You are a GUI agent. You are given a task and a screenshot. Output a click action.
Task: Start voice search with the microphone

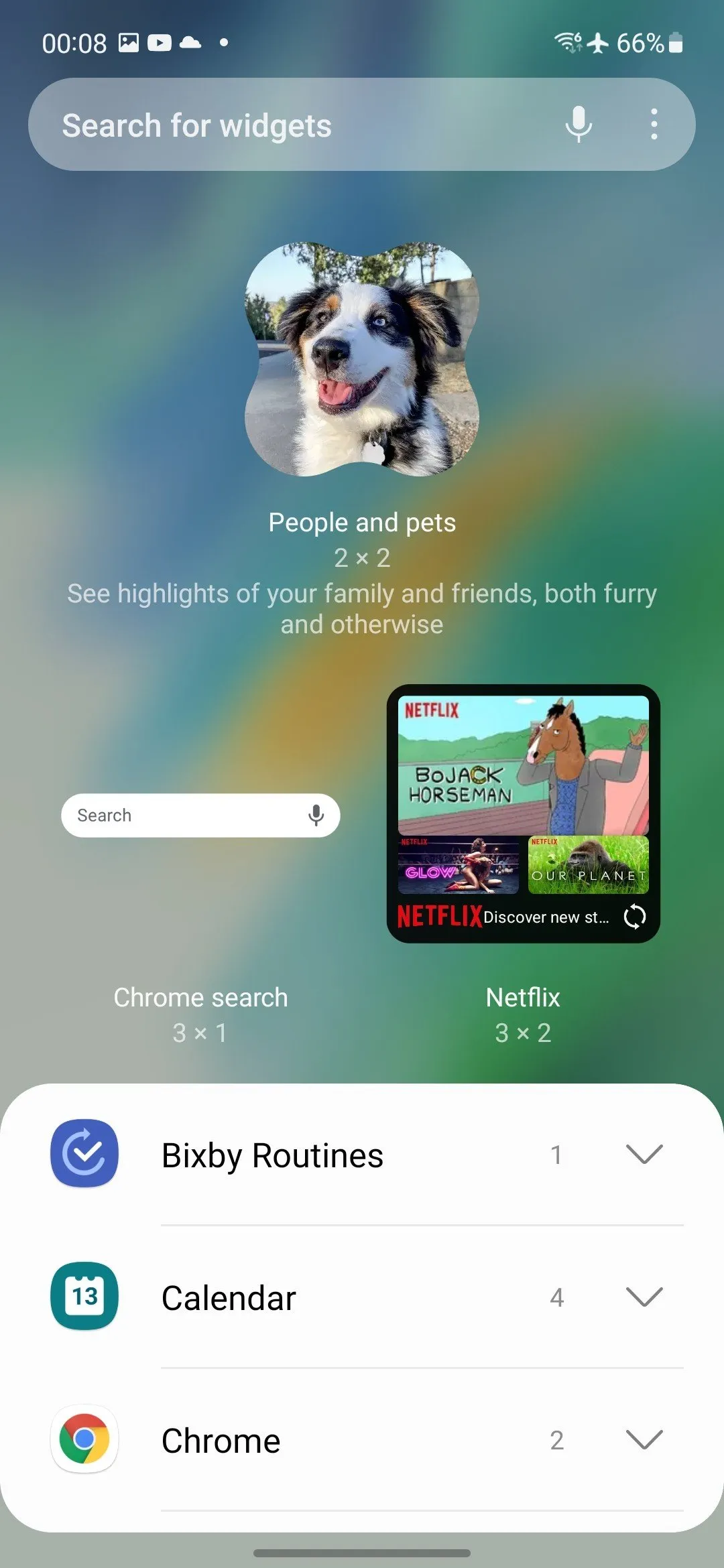point(578,125)
